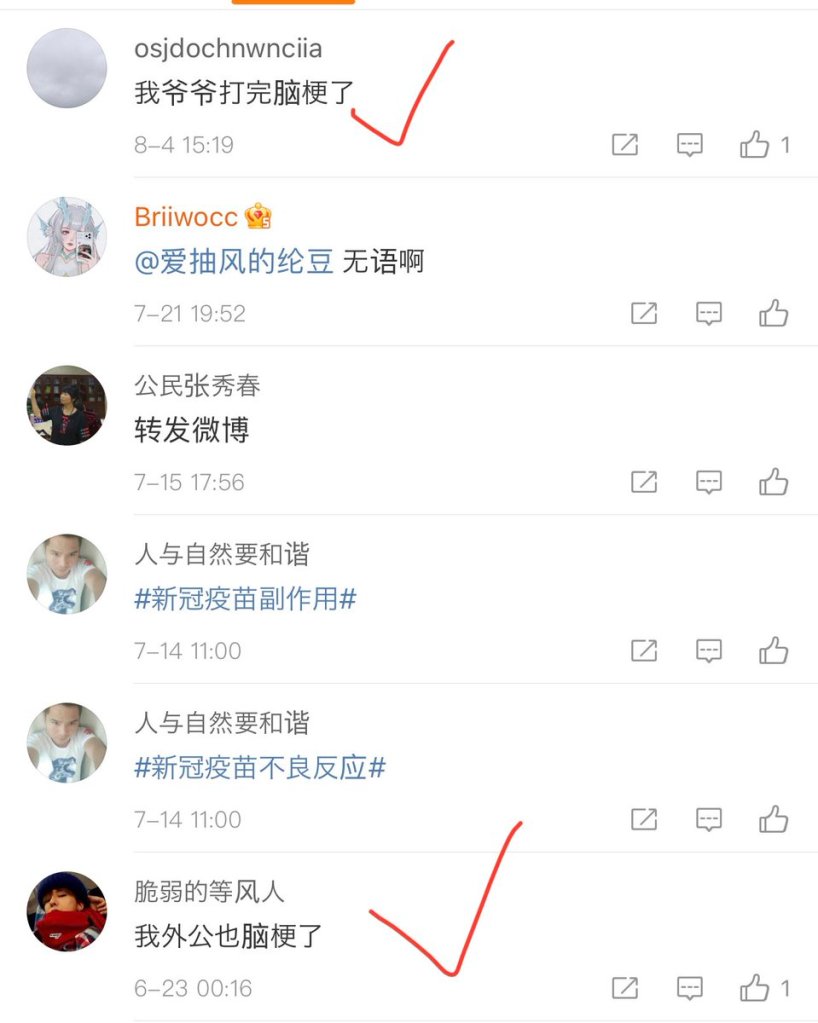Open the mention @爱抽风的纶豆

click(234, 262)
